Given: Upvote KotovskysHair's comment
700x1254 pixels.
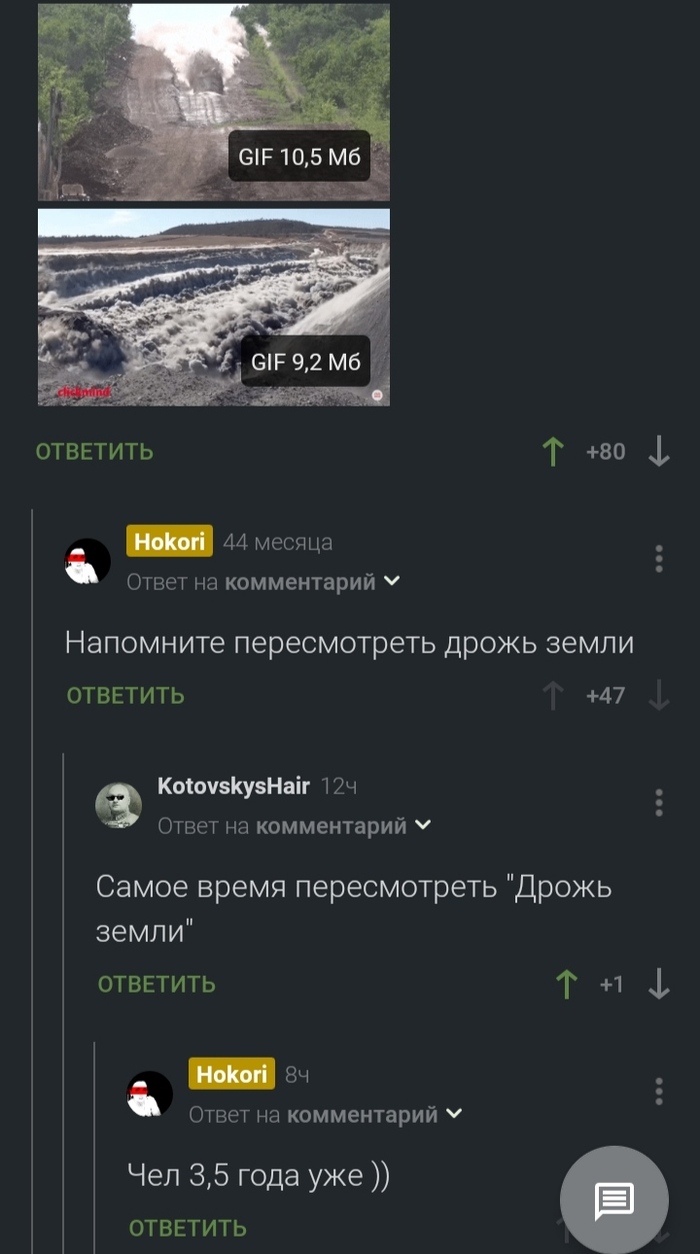Looking at the screenshot, I should [x=567, y=985].
